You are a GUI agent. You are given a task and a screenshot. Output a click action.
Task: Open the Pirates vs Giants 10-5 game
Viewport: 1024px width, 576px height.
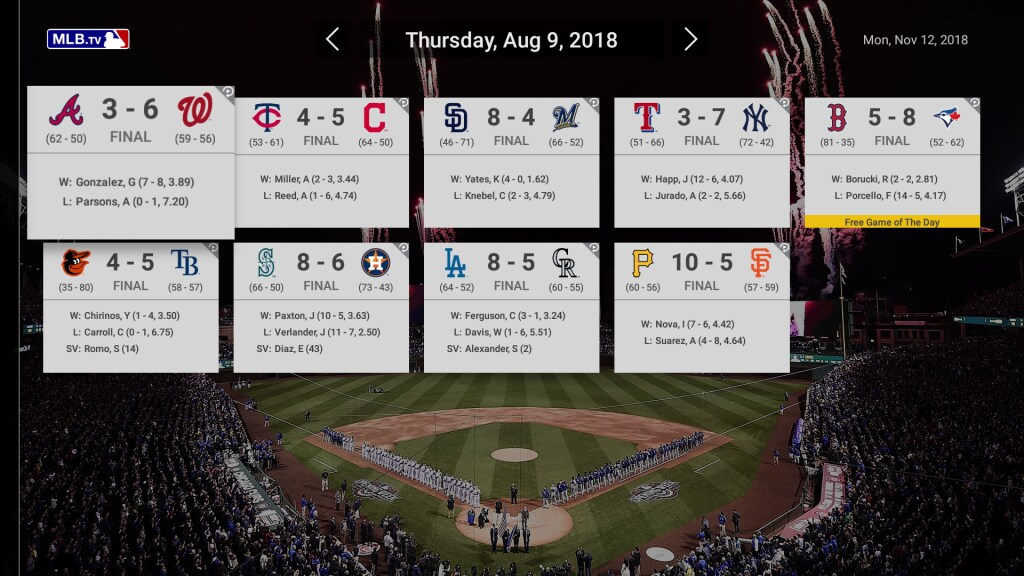coord(701,307)
